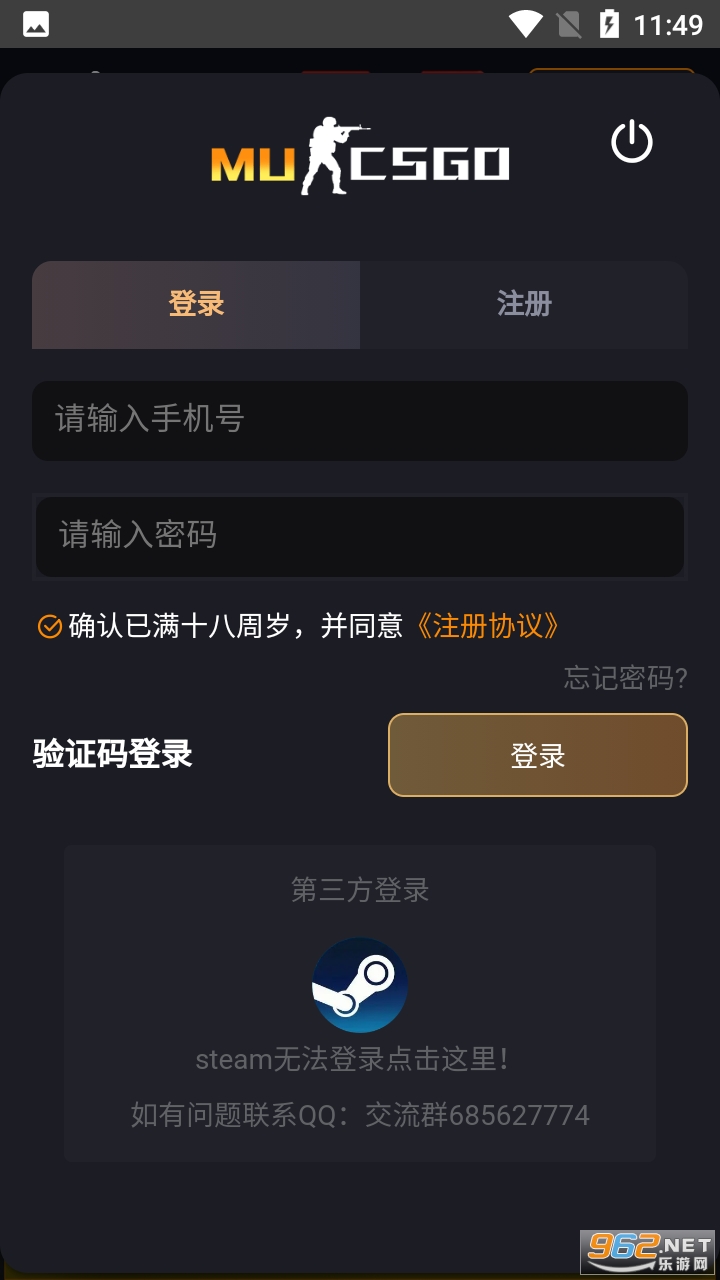Toggle the age confirmation checkbox
The image size is (720, 1280).
pyautogui.click(x=49, y=627)
